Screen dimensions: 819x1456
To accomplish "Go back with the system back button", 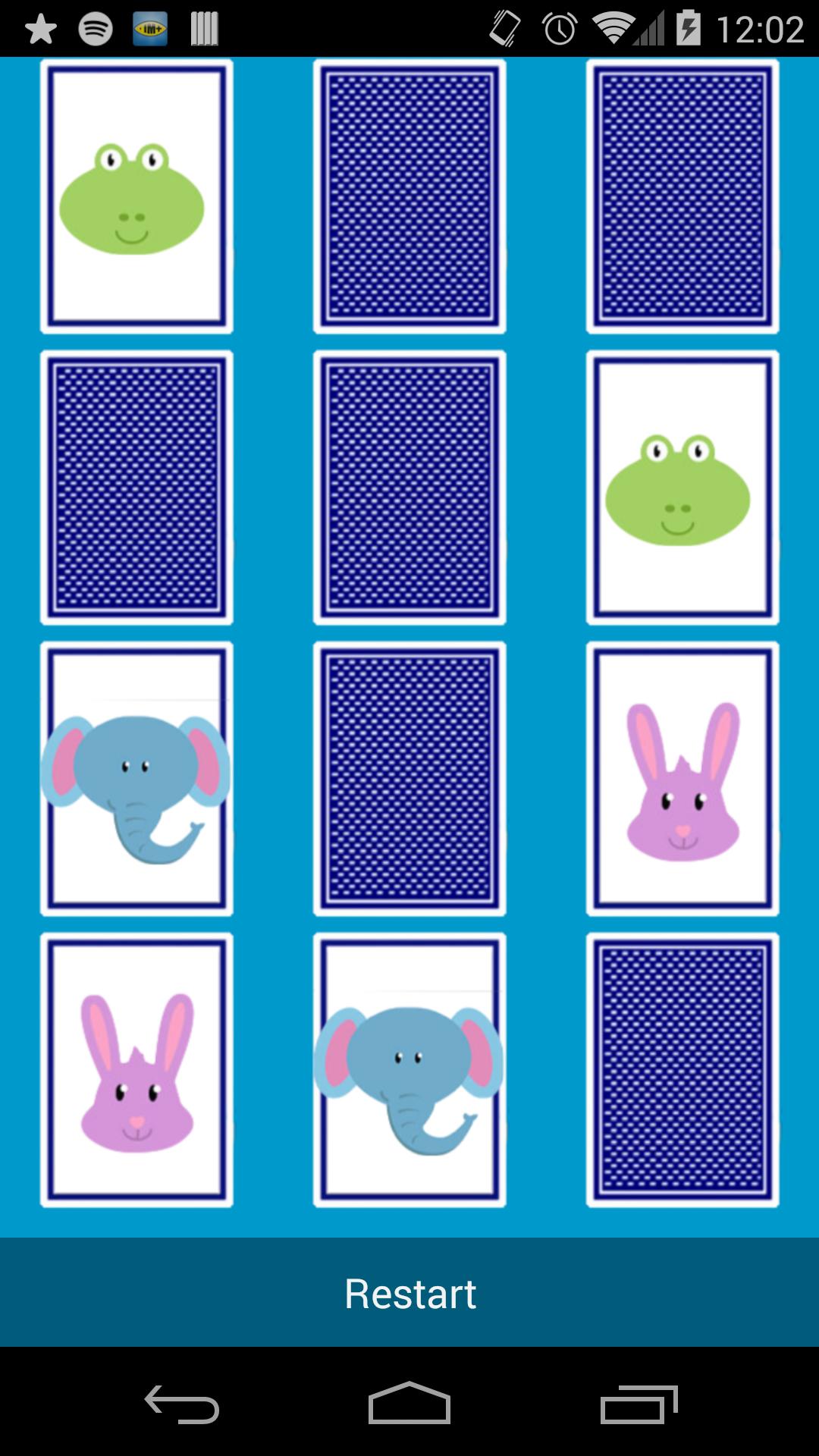I will [x=182, y=1404].
